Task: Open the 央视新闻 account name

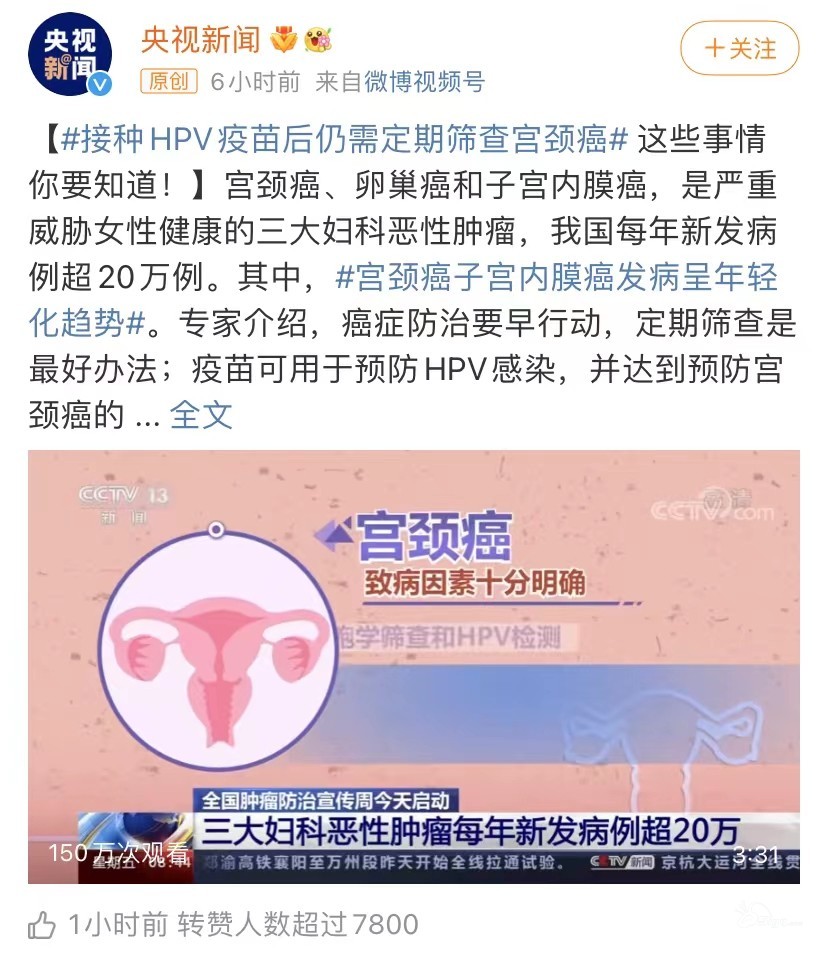Action: pos(200,40)
